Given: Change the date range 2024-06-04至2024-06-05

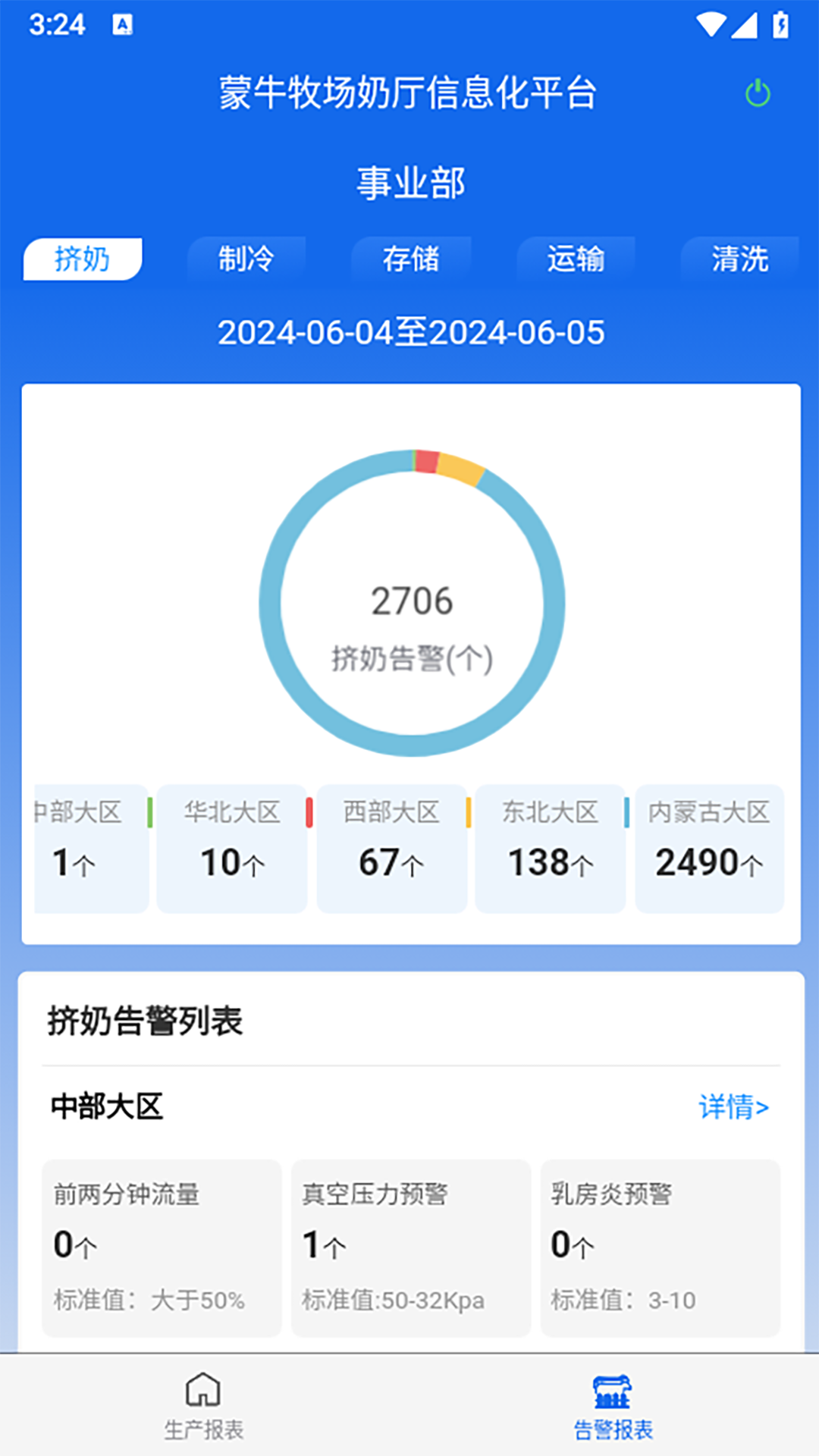Looking at the screenshot, I should [411, 332].
